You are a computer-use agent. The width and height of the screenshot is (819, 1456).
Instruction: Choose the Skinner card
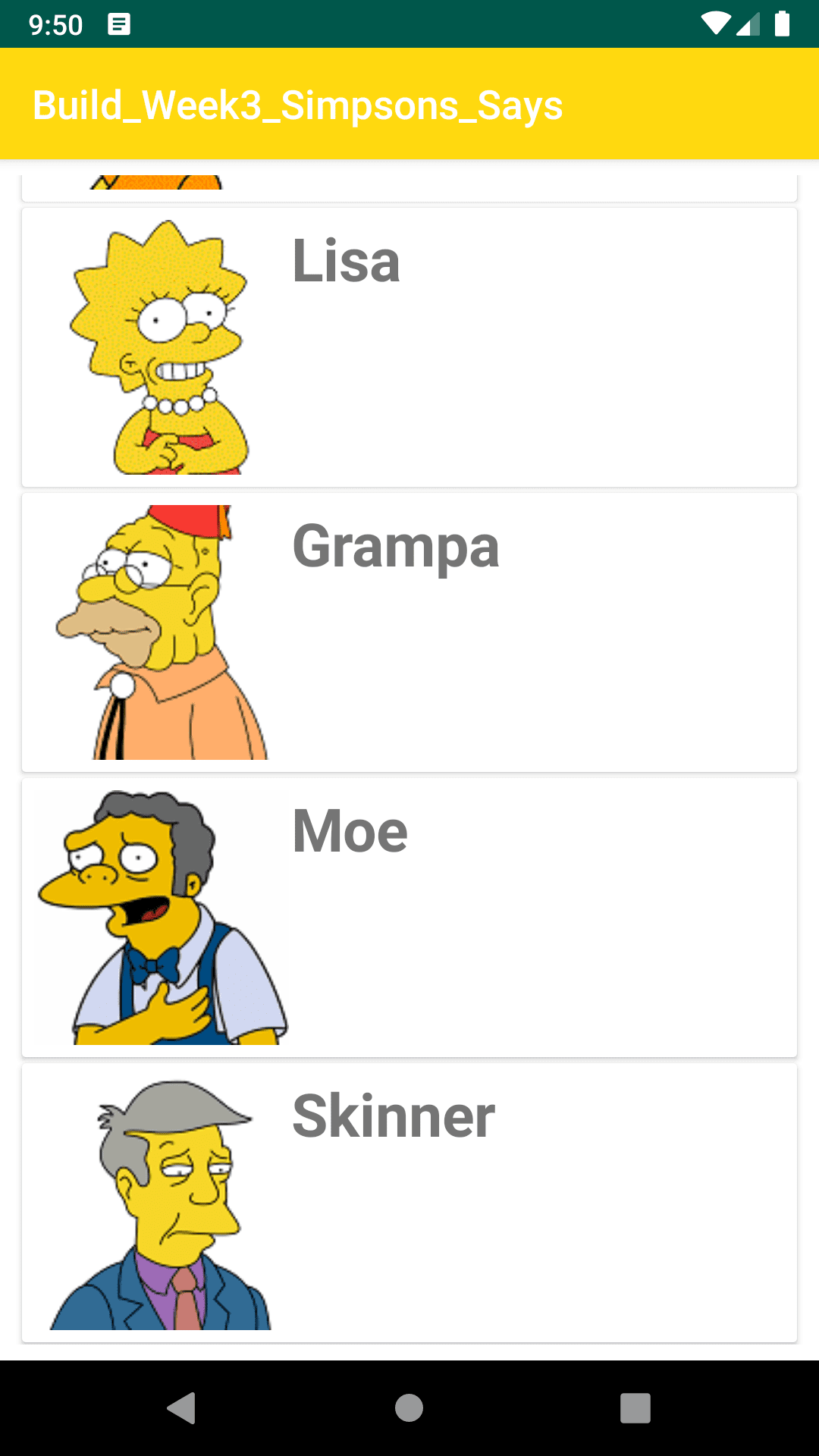409,1203
